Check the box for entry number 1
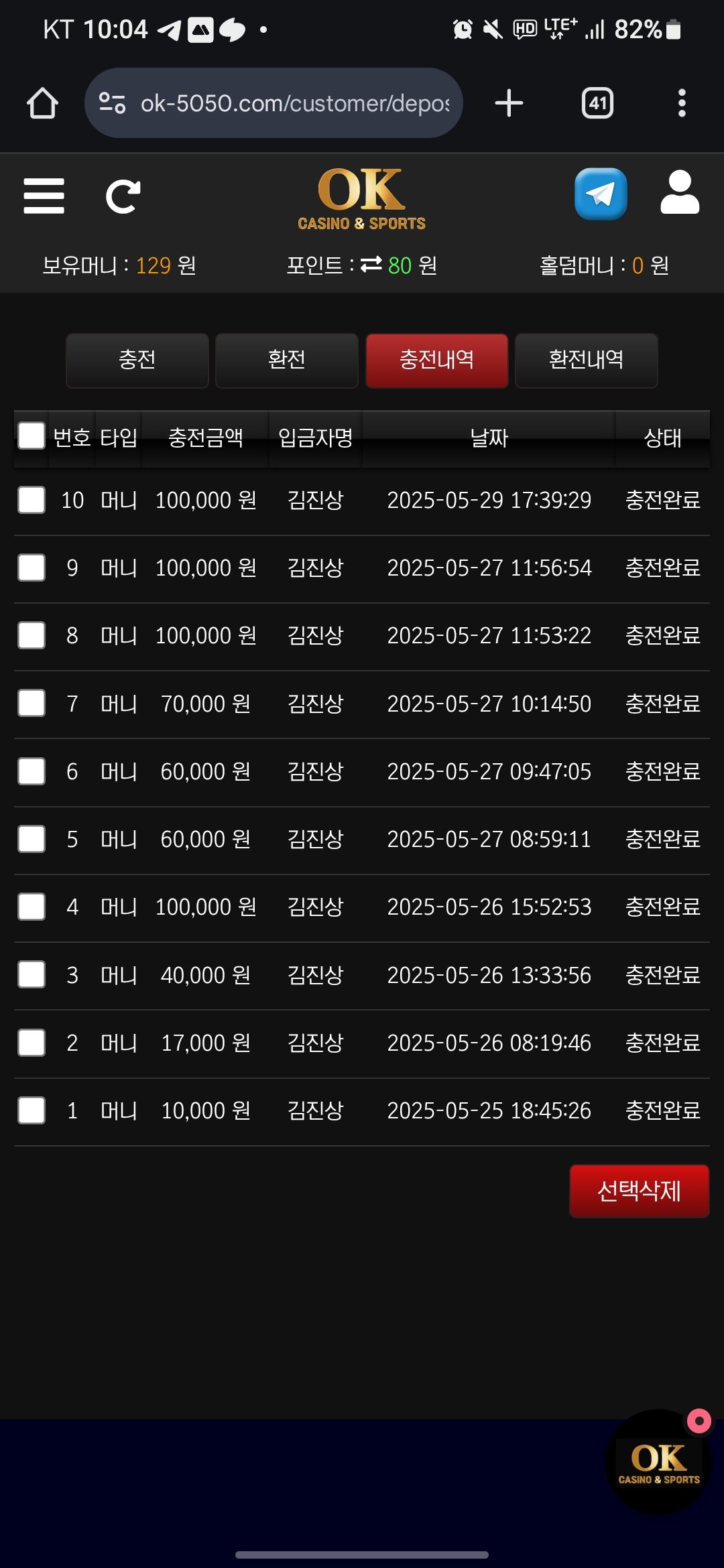The width and height of the screenshot is (724, 1568). pos(32,1110)
